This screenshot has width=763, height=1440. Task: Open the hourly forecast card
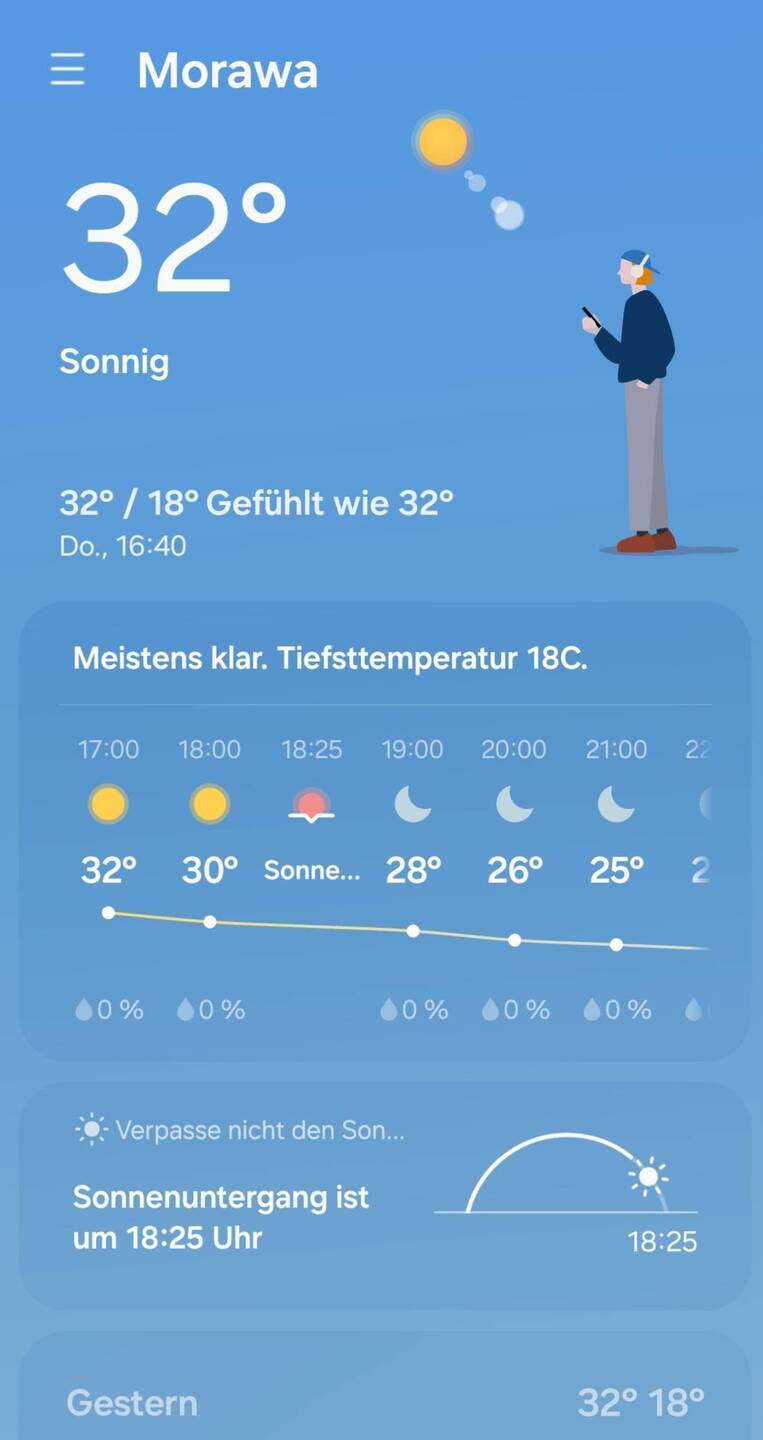pyautogui.click(x=384, y=831)
